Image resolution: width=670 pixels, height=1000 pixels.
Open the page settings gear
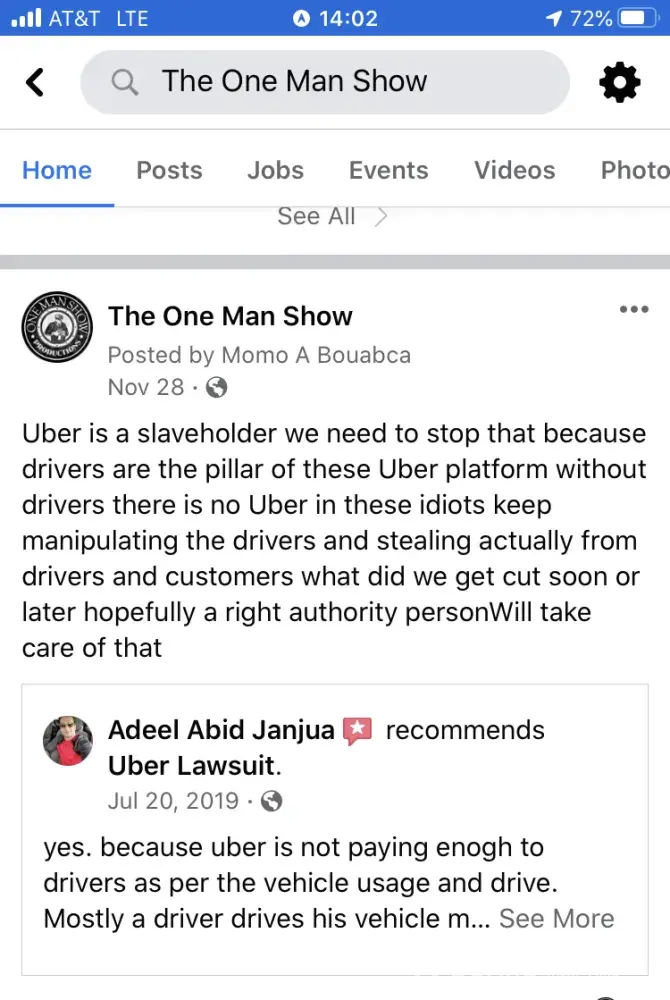(x=619, y=82)
